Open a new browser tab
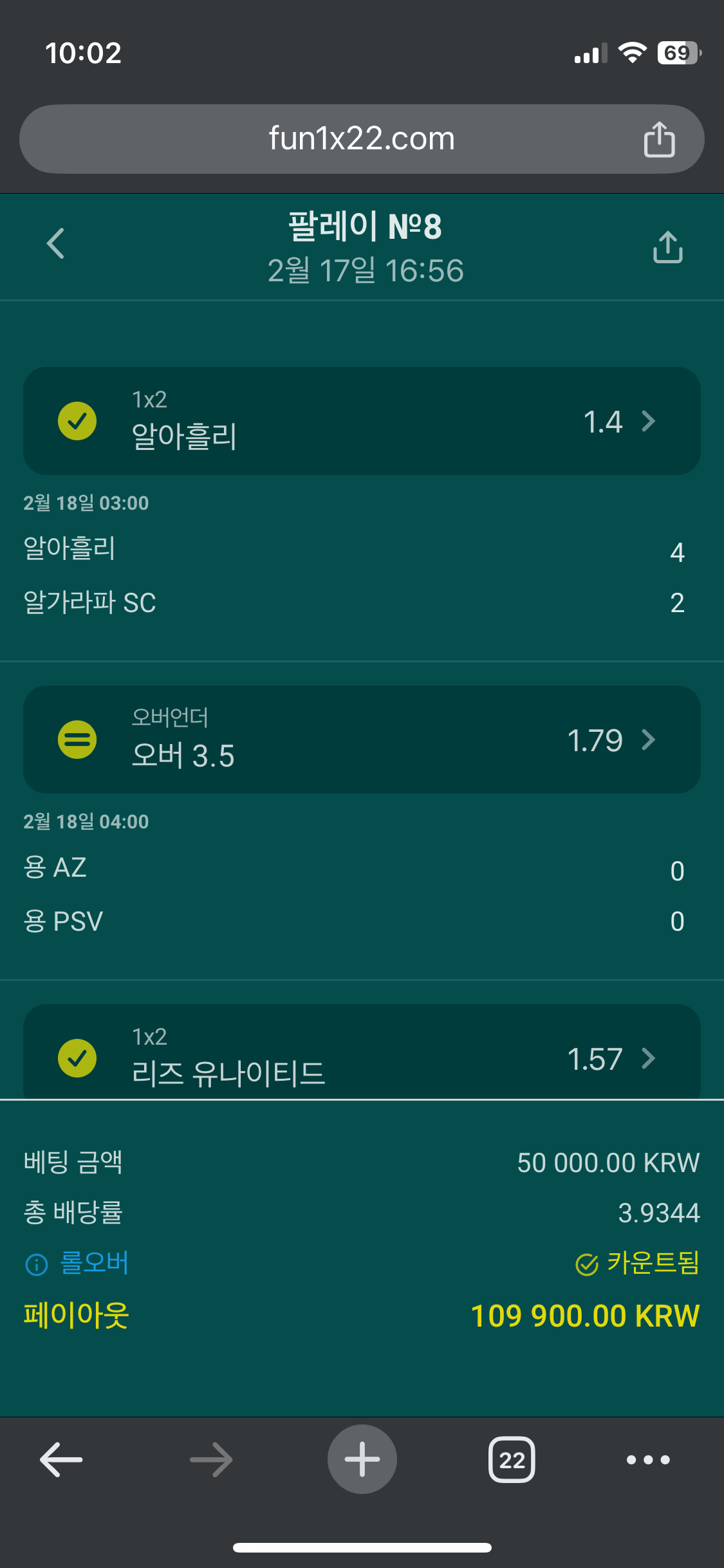The image size is (724, 1568). tap(362, 1459)
